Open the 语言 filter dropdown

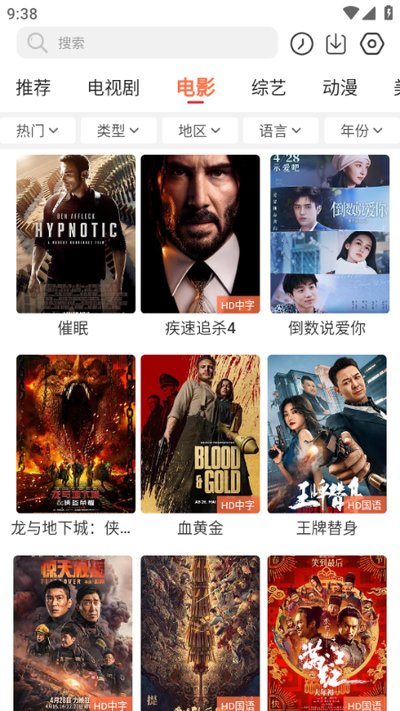pos(280,131)
